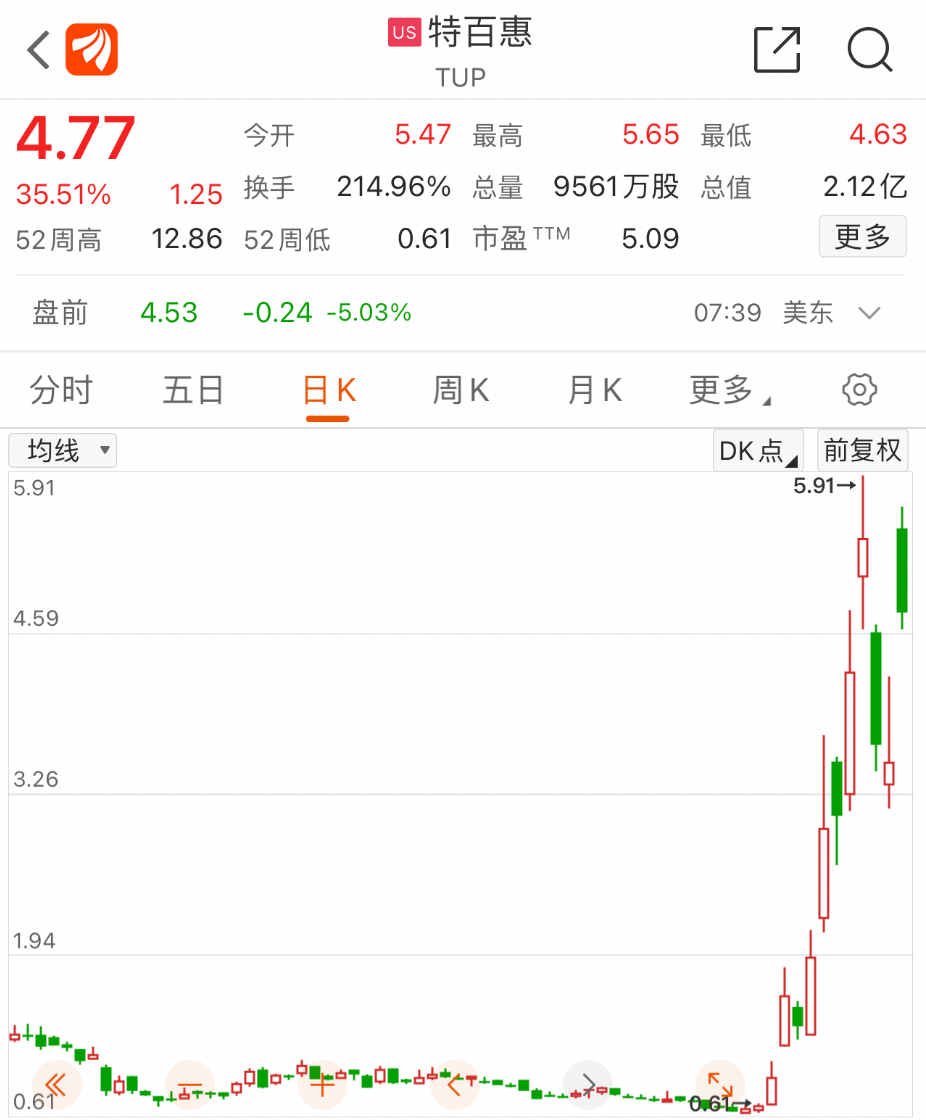Image resolution: width=926 pixels, height=1120 pixels.
Task: Open the search magnifier
Action: [x=869, y=50]
